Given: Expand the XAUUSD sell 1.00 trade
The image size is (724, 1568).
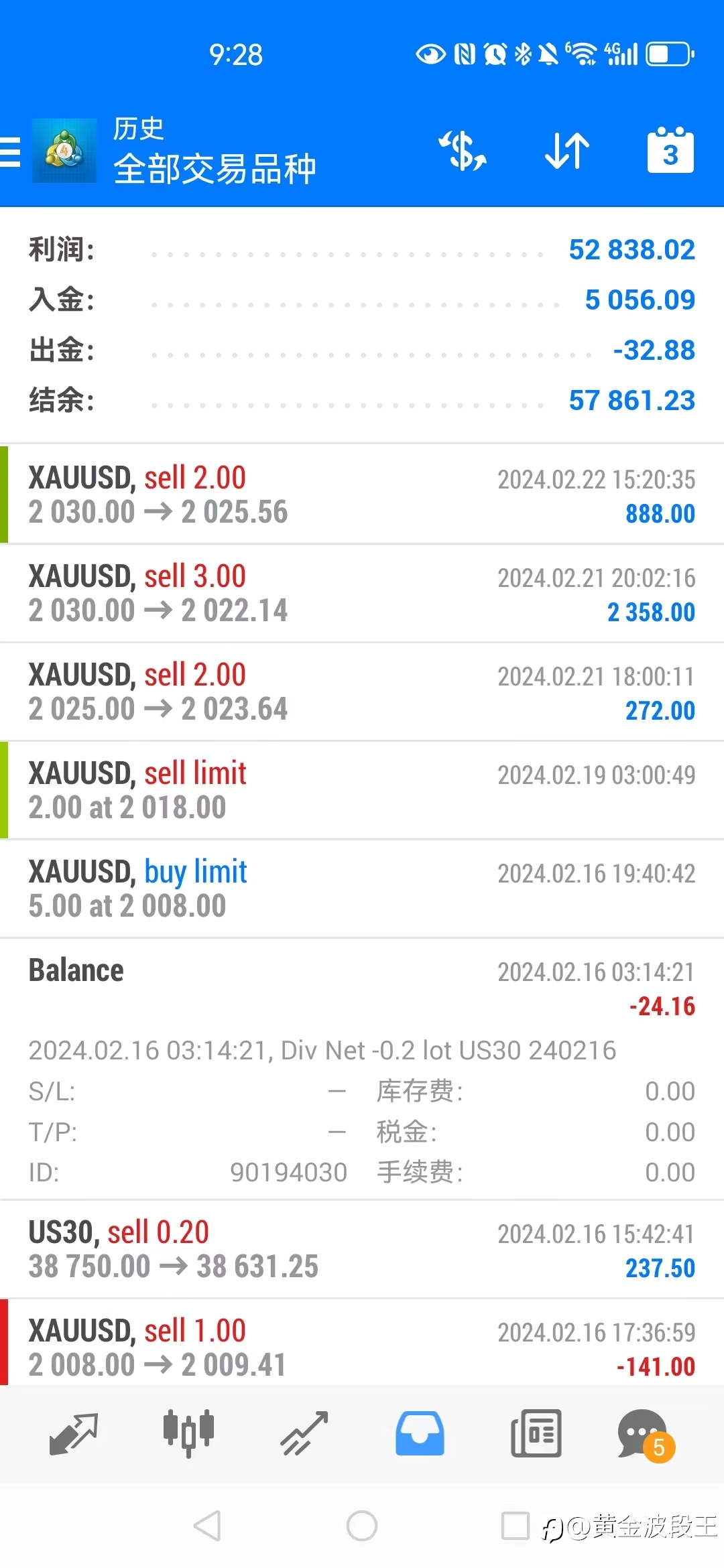Looking at the screenshot, I should point(362,1342).
